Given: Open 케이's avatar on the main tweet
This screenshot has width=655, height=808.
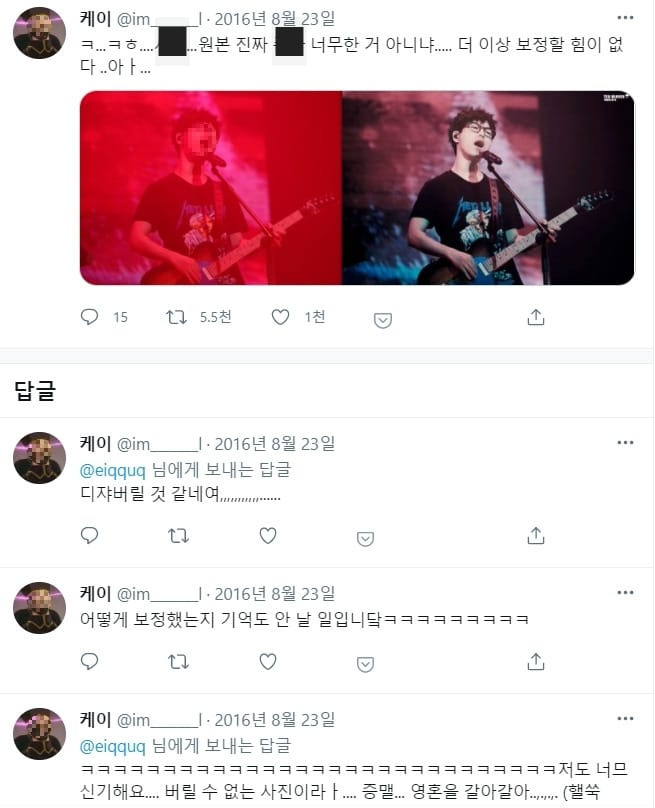Looking at the screenshot, I should coord(39,33).
